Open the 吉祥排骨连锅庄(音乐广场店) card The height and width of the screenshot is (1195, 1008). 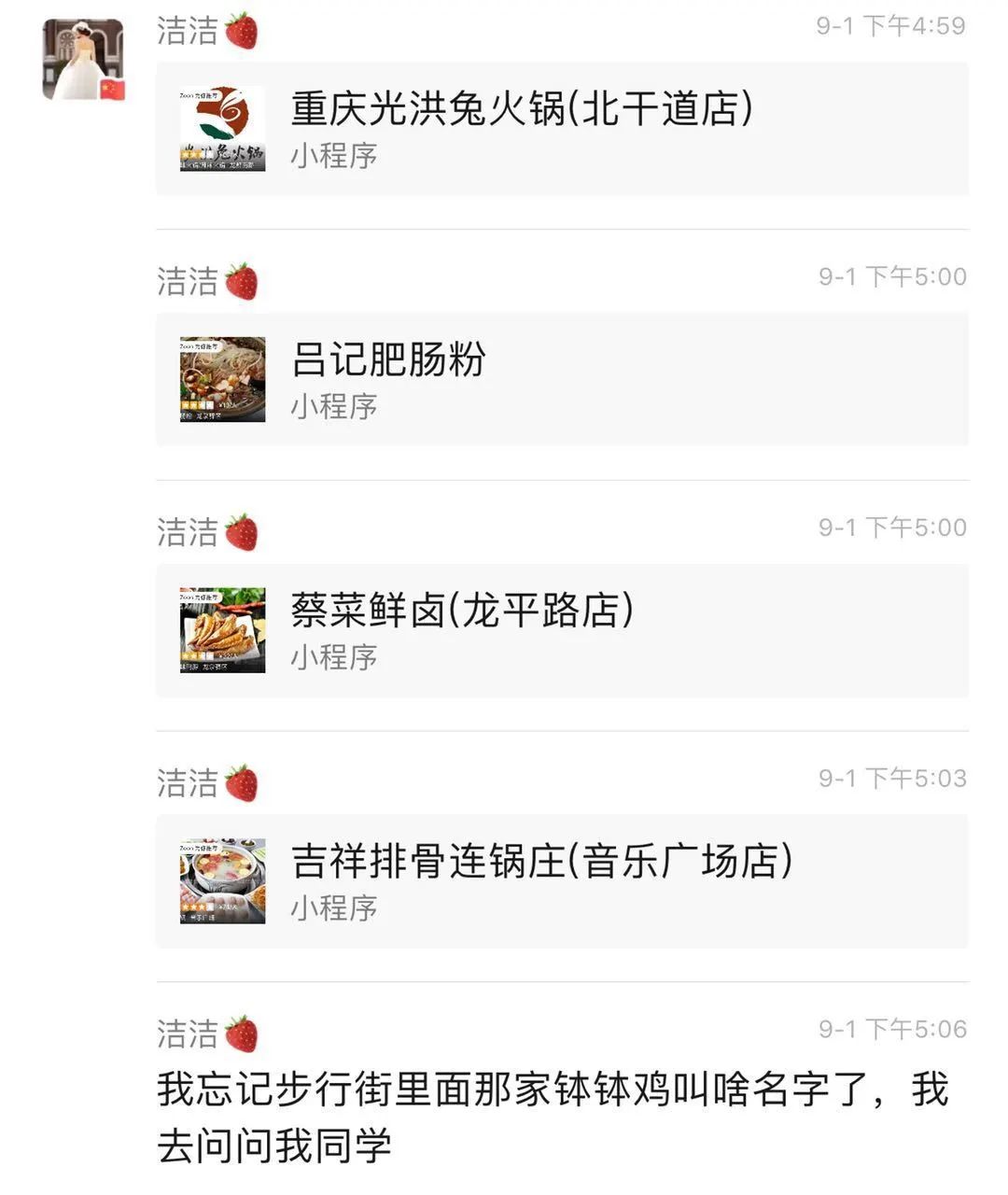tap(560, 880)
